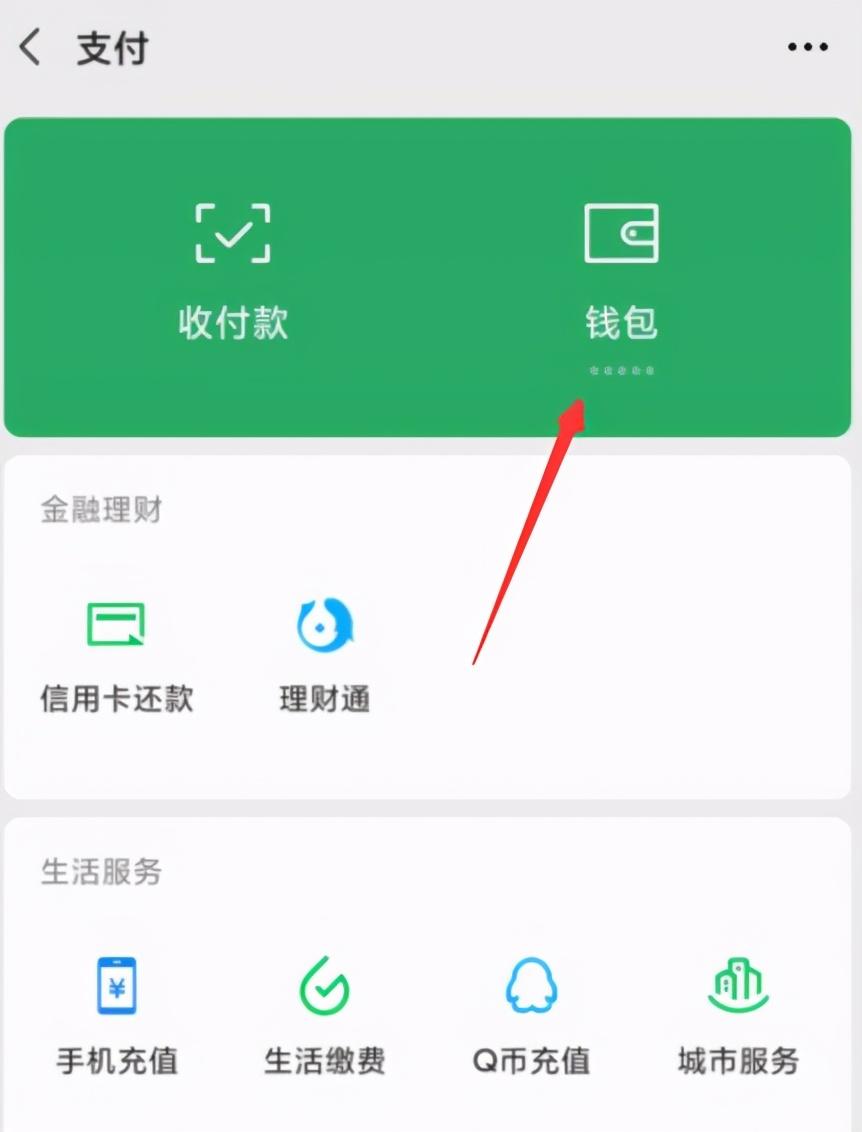Tap the back arrow to exit 支付
This screenshot has width=862, height=1132.
click(30, 46)
